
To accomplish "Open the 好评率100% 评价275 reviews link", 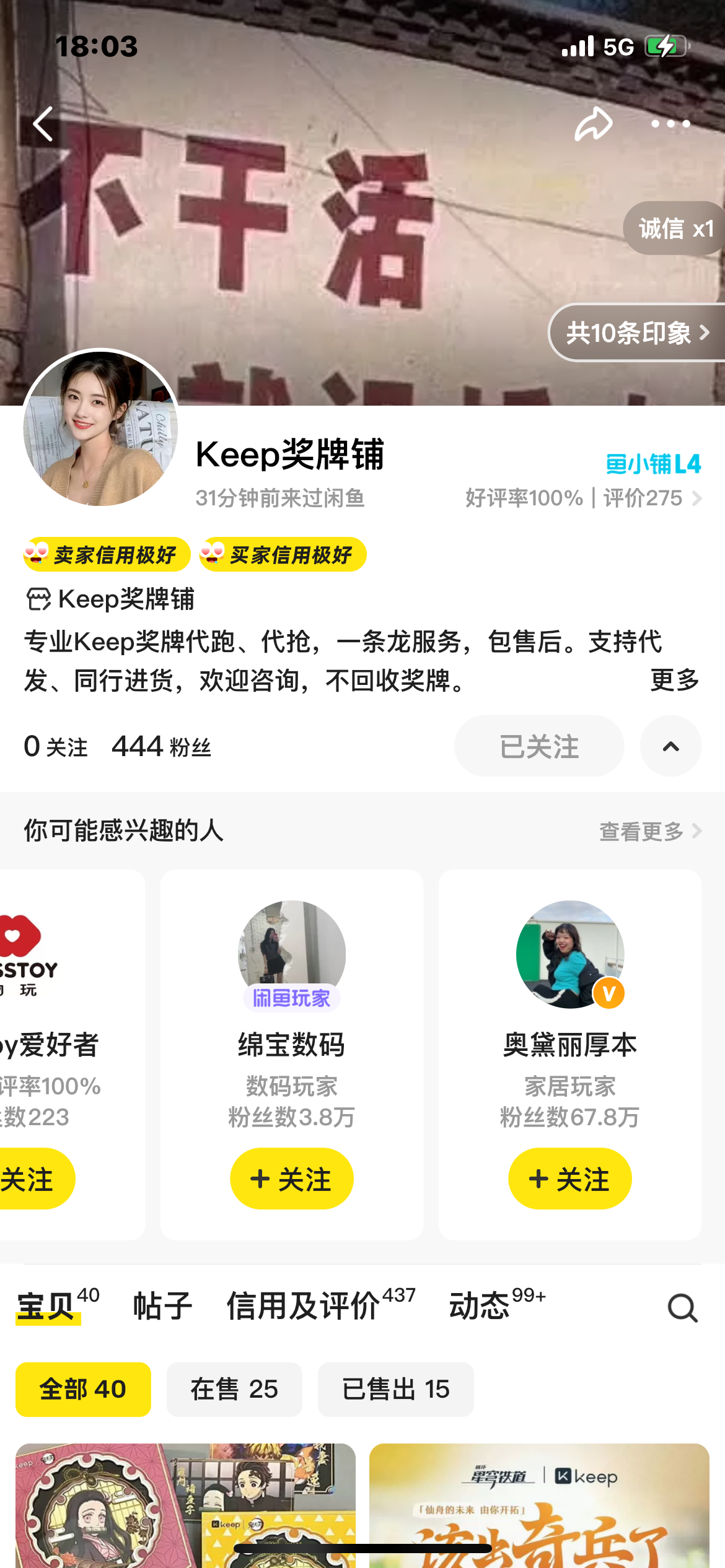I will coord(583,498).
